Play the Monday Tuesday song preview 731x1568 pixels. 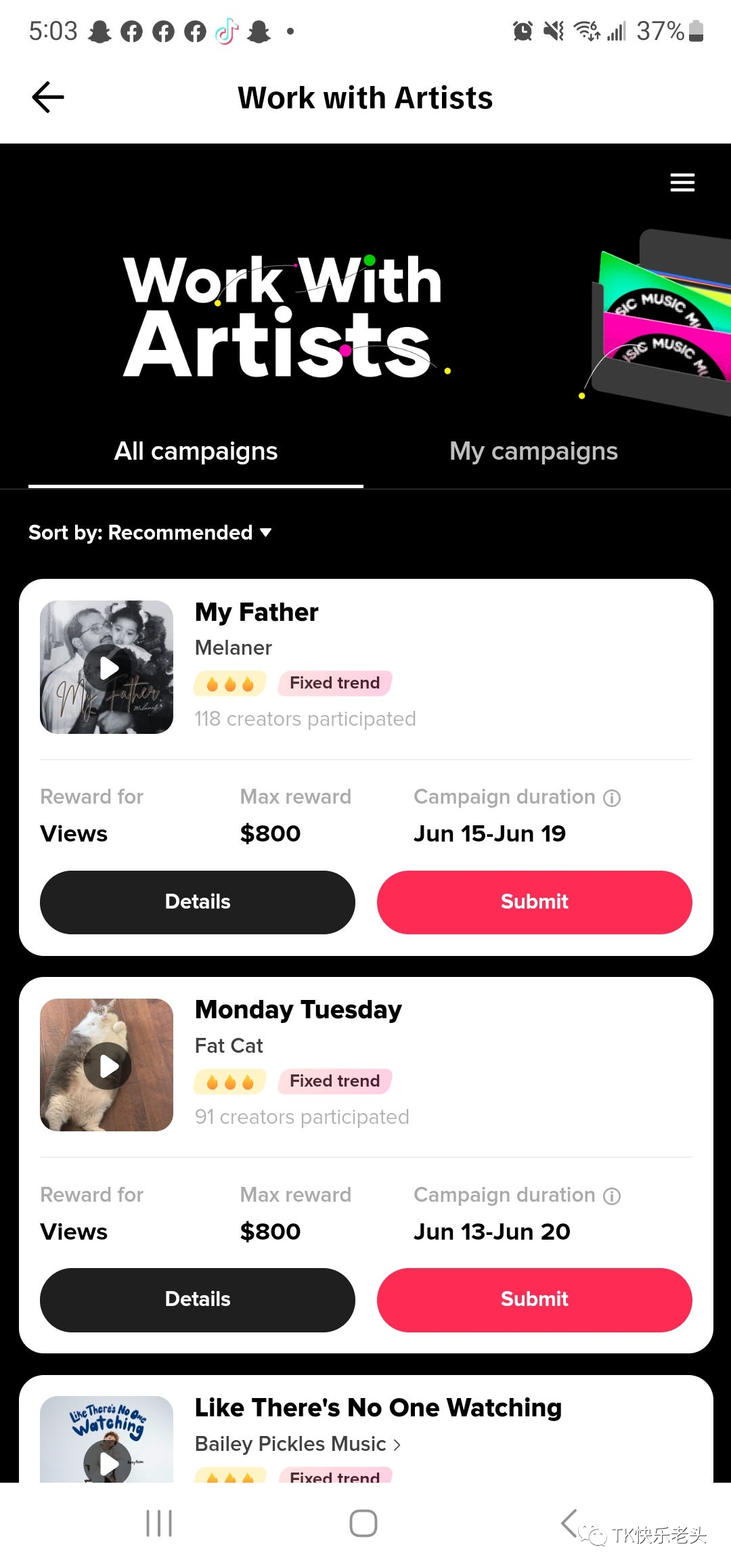point(107,1066)
